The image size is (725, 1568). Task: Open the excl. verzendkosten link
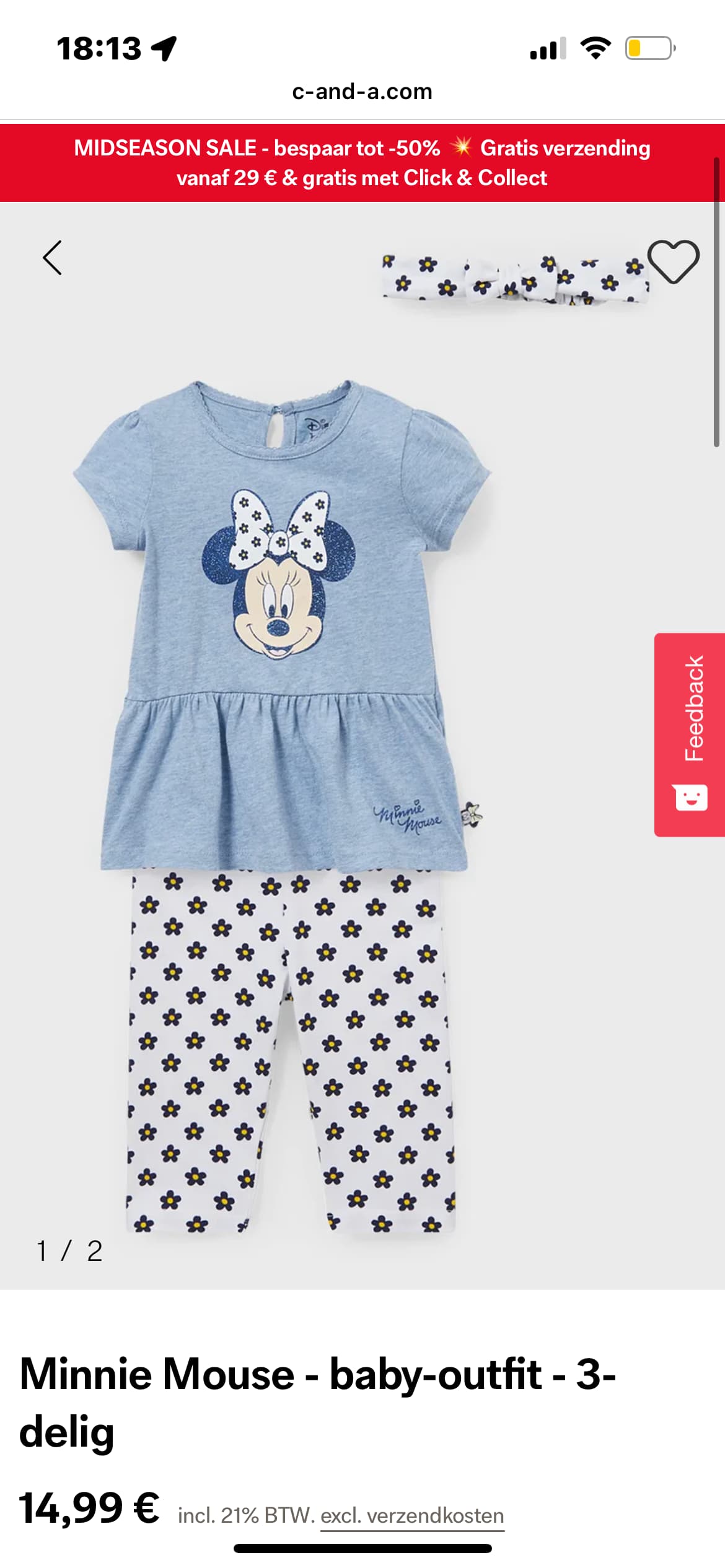click(x=412, y=1515)
